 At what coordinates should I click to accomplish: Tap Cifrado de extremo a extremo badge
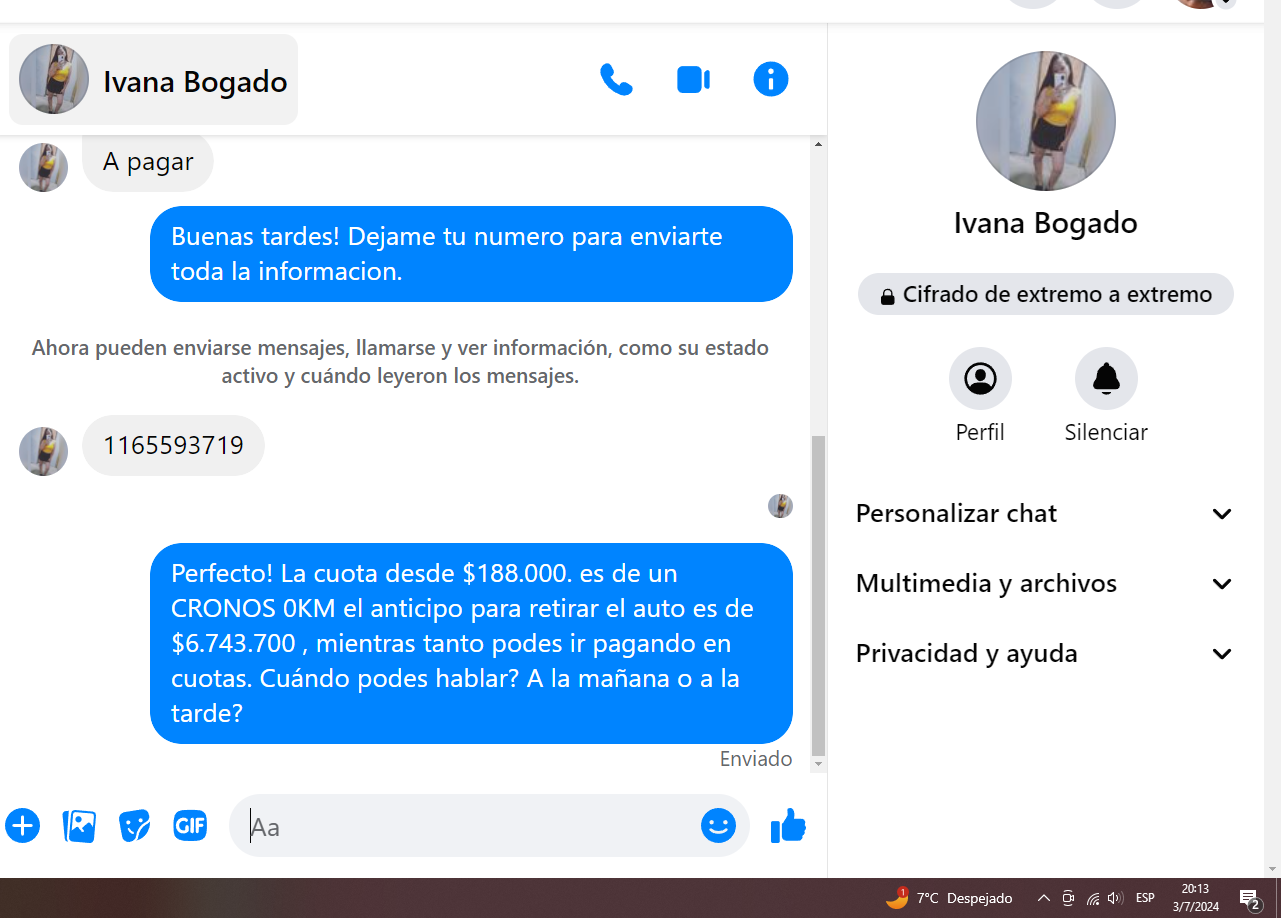pos(1045,295)
